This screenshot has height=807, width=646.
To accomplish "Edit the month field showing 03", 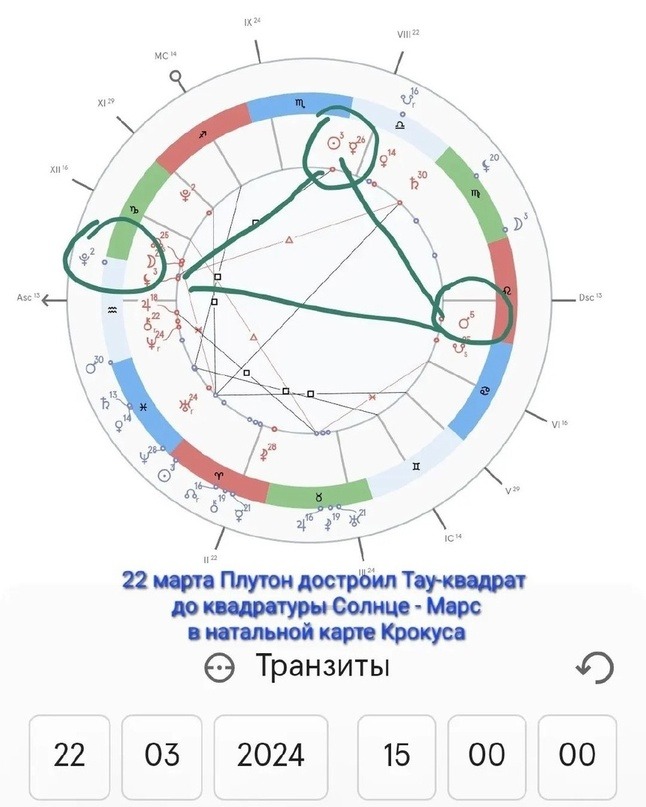I will tap(160, 754).
